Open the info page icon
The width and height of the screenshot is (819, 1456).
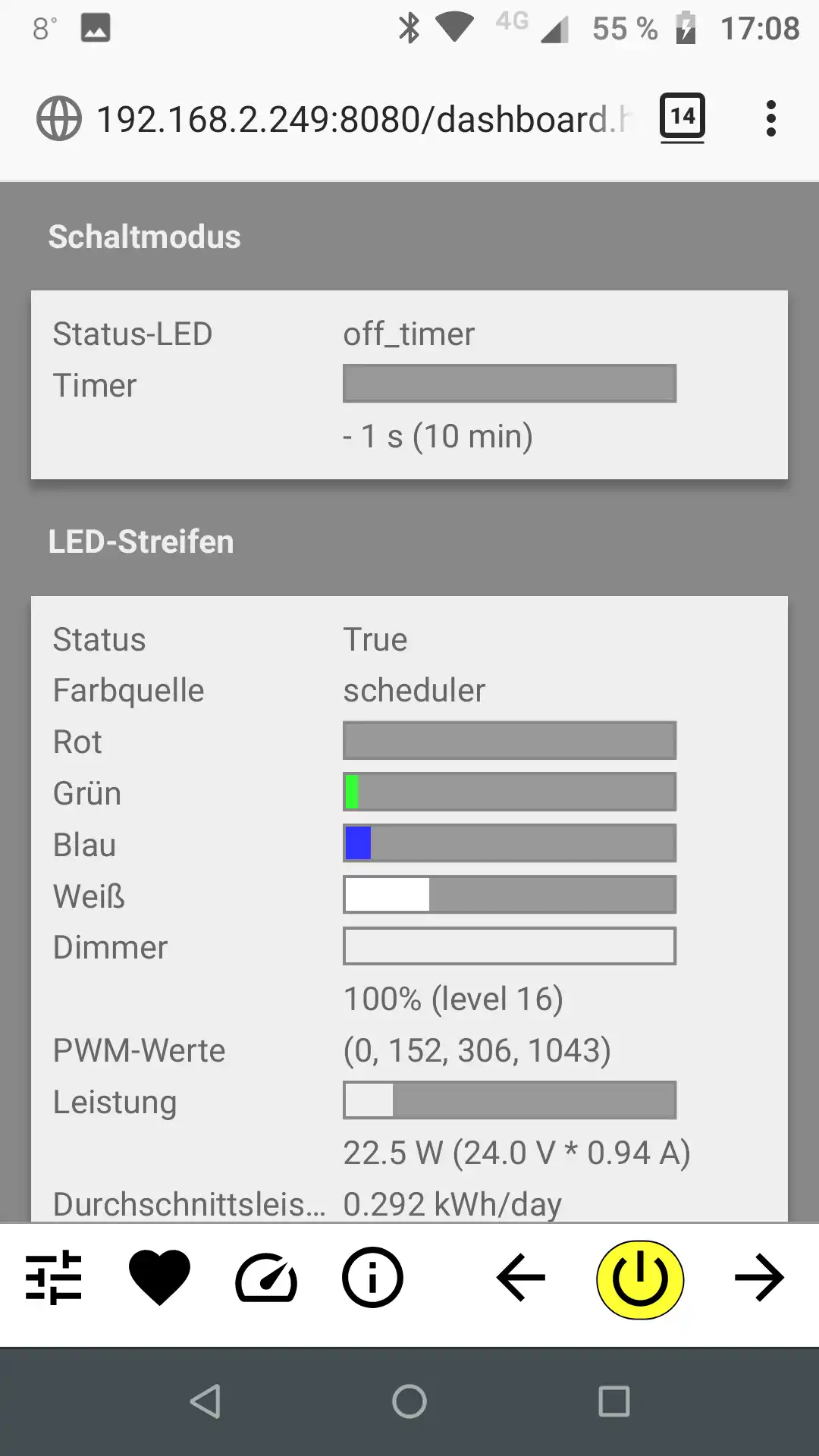click(x=372, y=1278)
